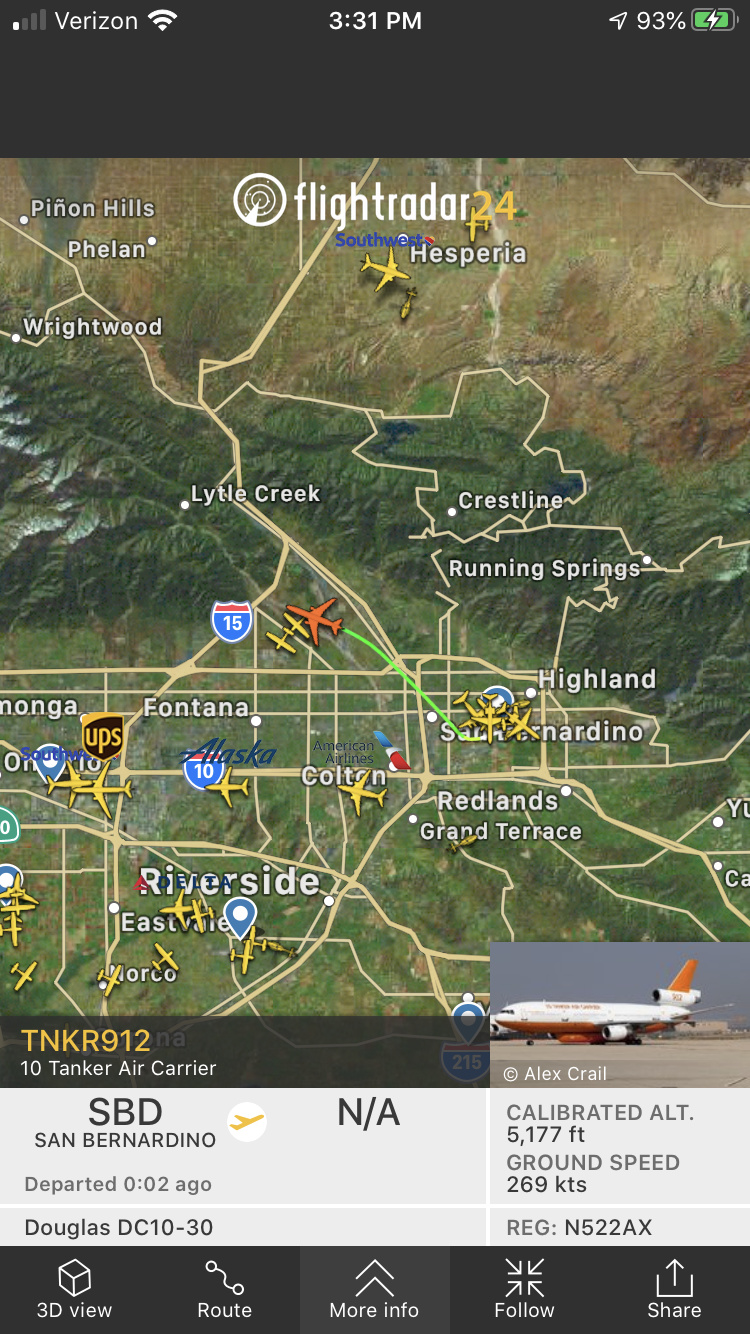Tap the airport pin near Riverside
The height and width of the screenshot is (1334, 750).
click(240, 915)
